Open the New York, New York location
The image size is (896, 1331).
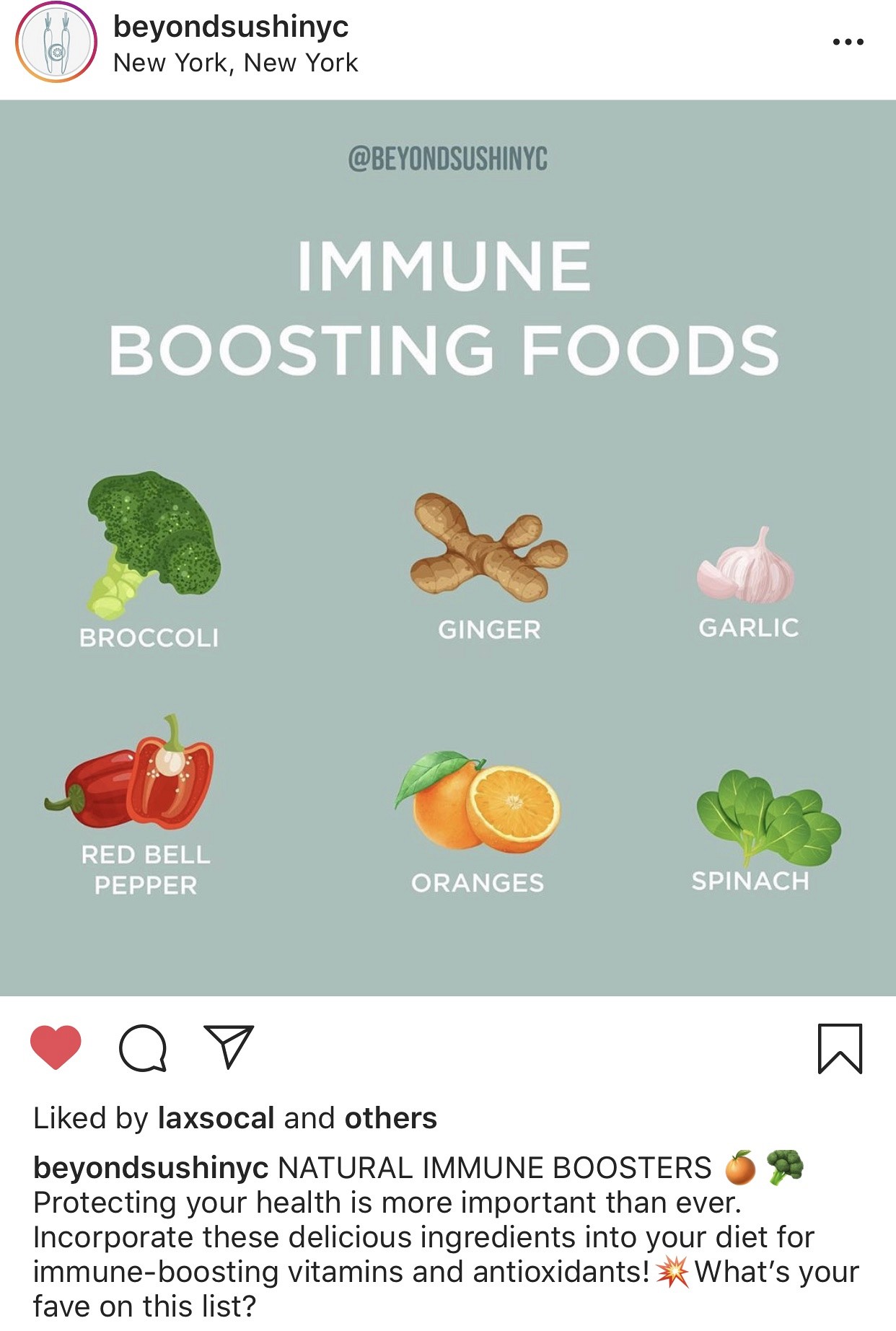pos(235,63)
